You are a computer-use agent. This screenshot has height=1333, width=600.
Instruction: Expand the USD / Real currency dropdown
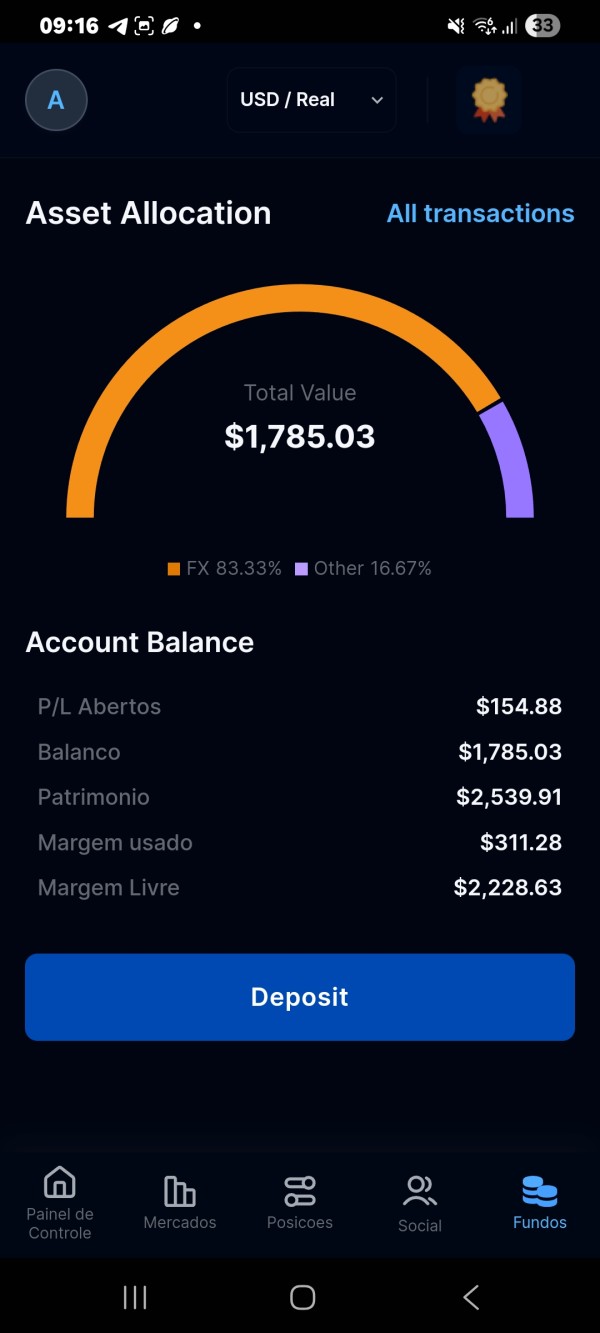(x=311, y=100)
